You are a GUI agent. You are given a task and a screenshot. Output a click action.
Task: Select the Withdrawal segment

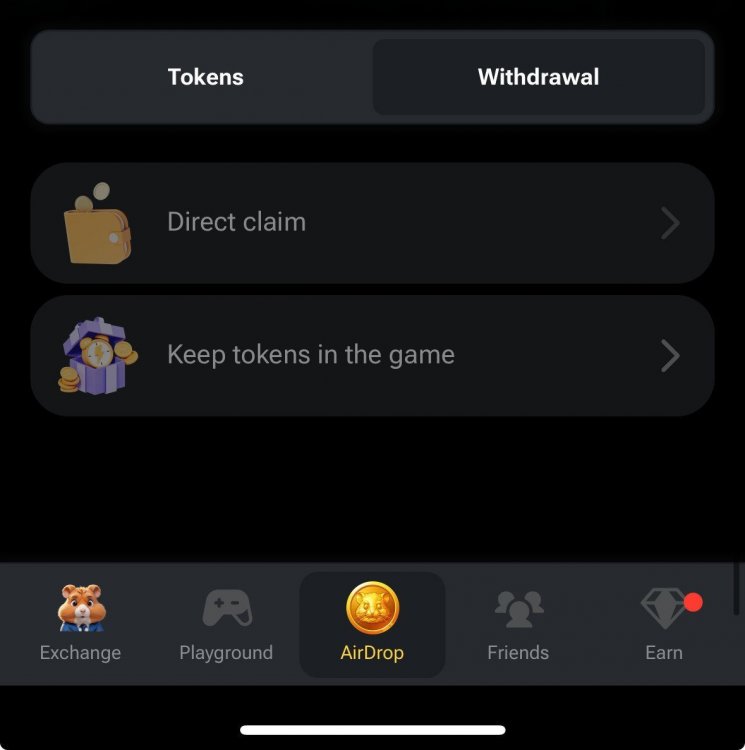click(x=538, y=77)
